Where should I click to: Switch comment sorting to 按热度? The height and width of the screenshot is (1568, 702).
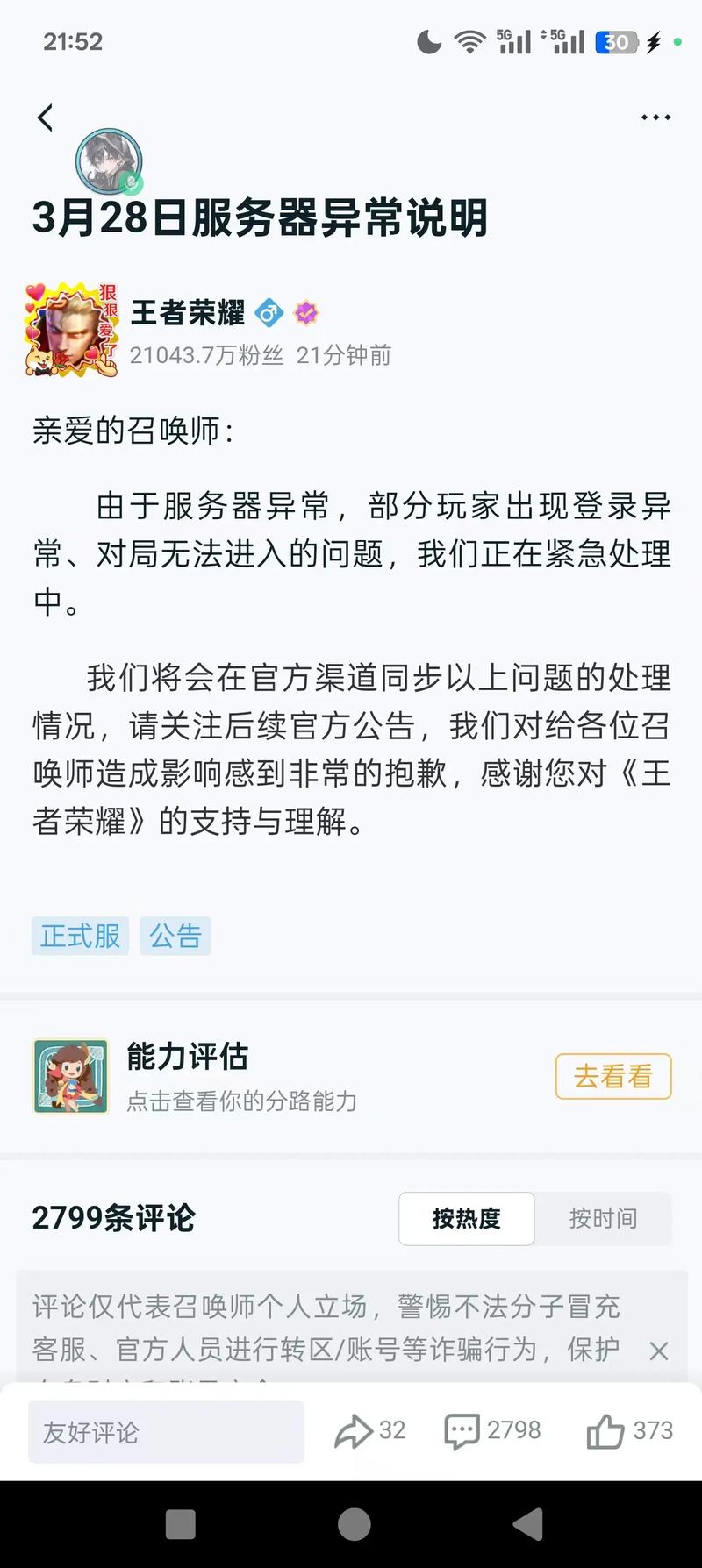[466, 1219]
